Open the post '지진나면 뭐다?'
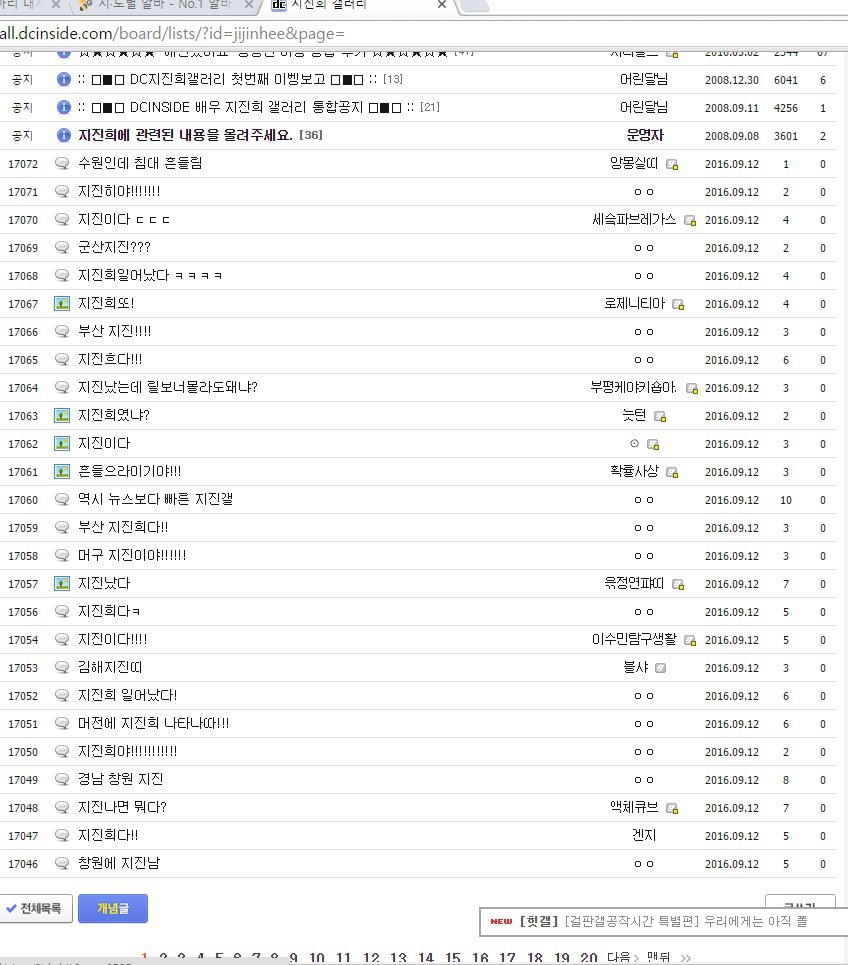This screenshot has width=848, height=965. 122,807
